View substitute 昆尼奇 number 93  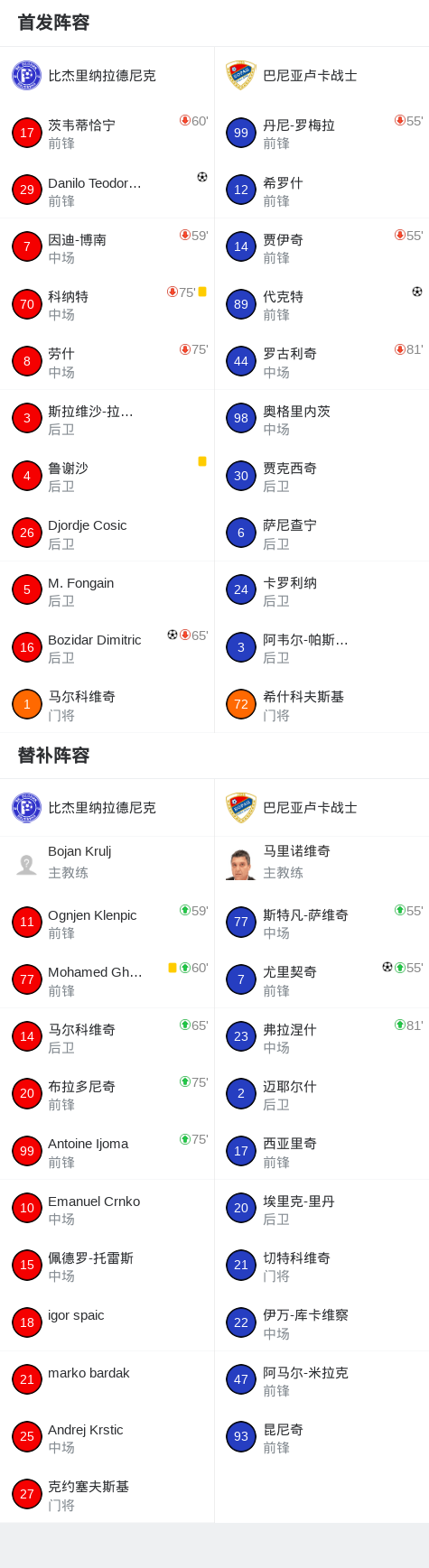[x=322, y=1437]
